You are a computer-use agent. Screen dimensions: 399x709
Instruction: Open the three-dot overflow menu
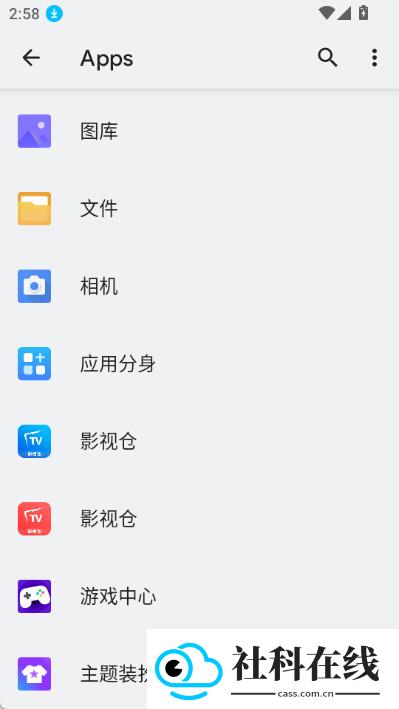tap(374, 58)
